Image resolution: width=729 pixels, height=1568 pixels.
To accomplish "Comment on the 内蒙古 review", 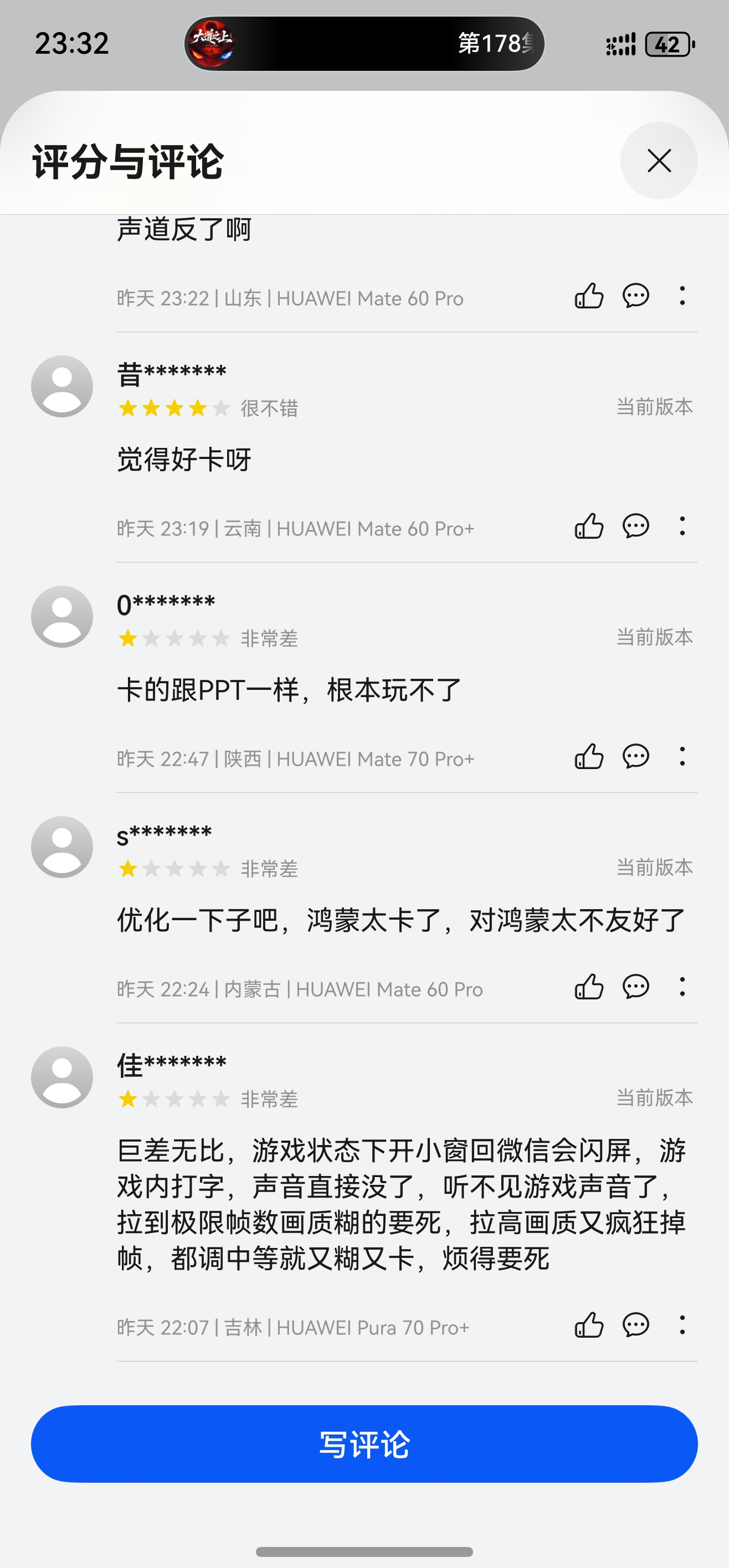I will coord(636,987).
